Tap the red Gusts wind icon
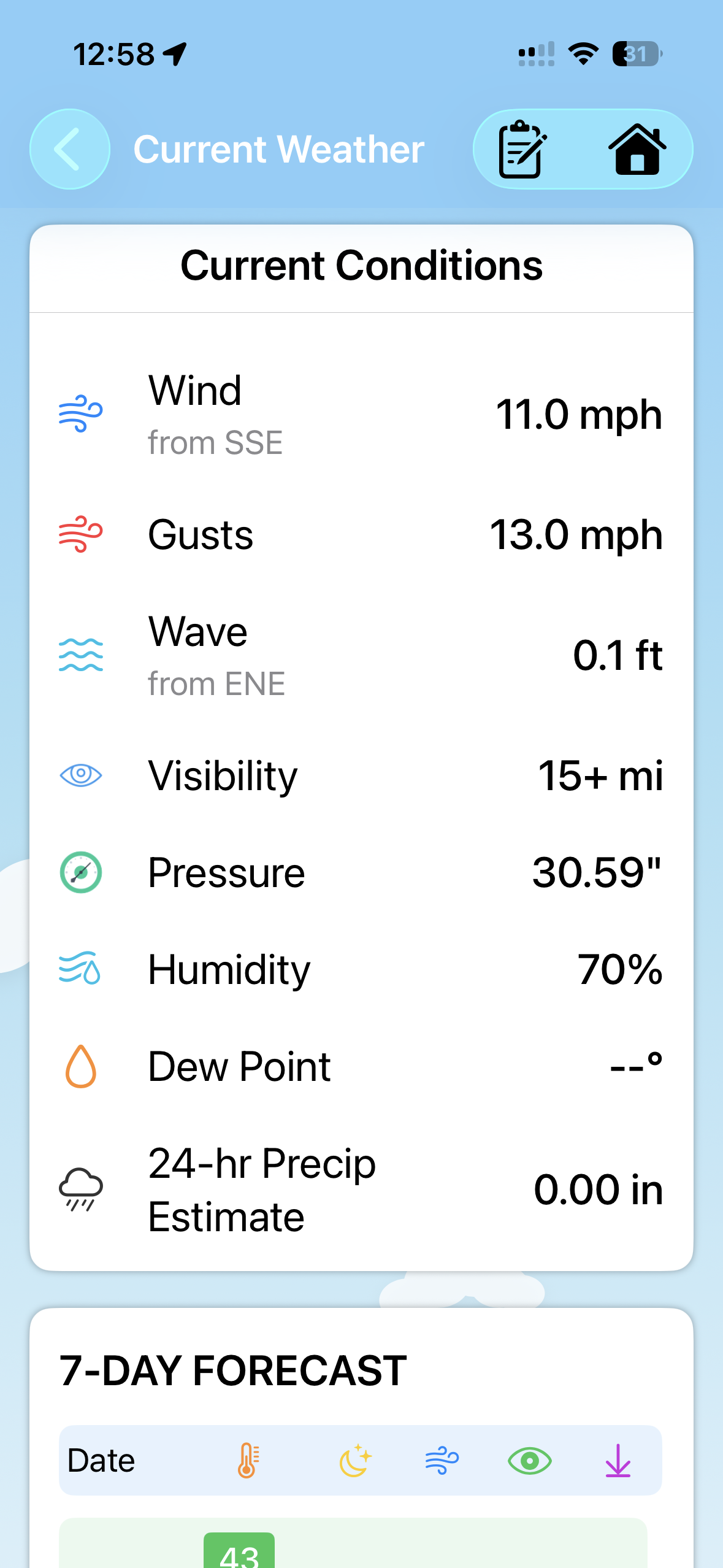 (x=80, y=534)
